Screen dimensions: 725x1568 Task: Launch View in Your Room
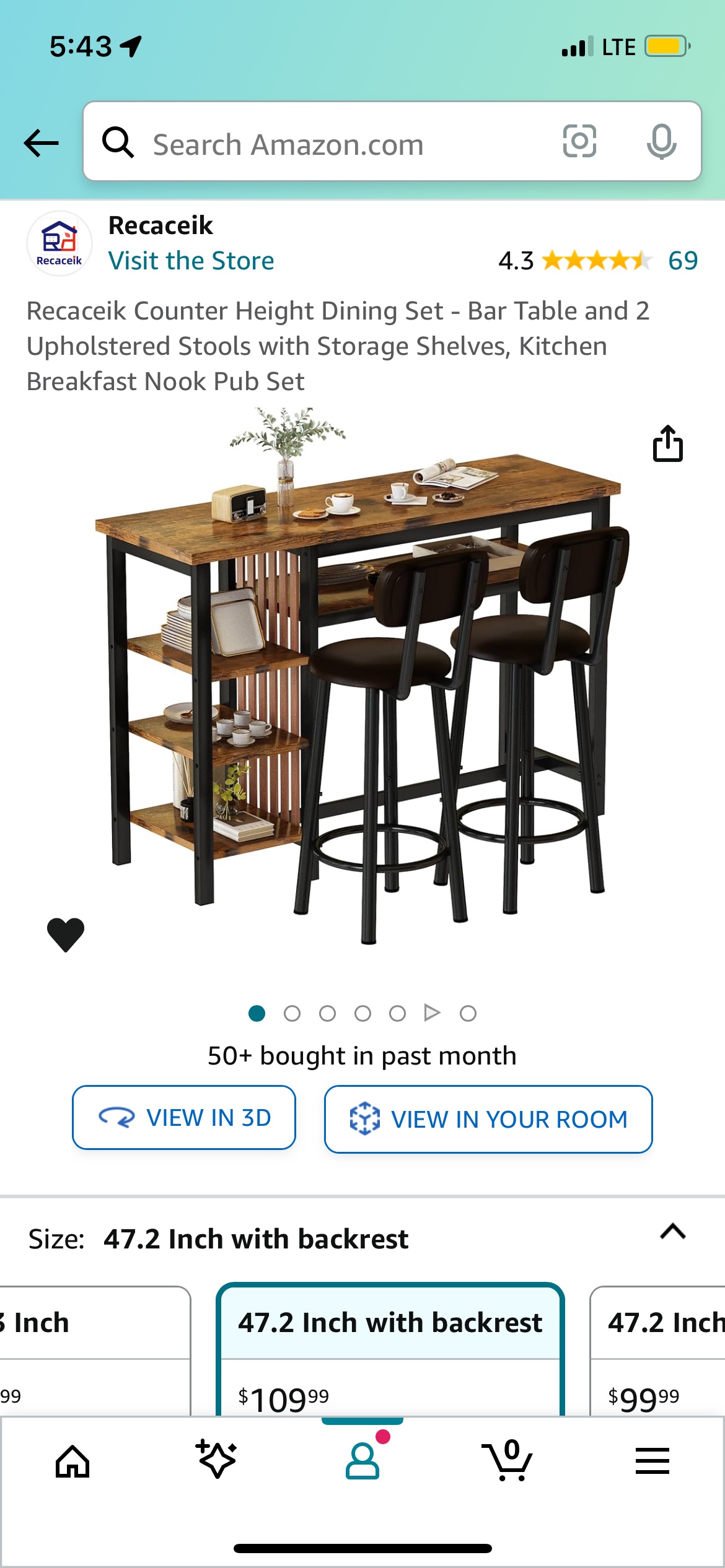point(488,1119)
